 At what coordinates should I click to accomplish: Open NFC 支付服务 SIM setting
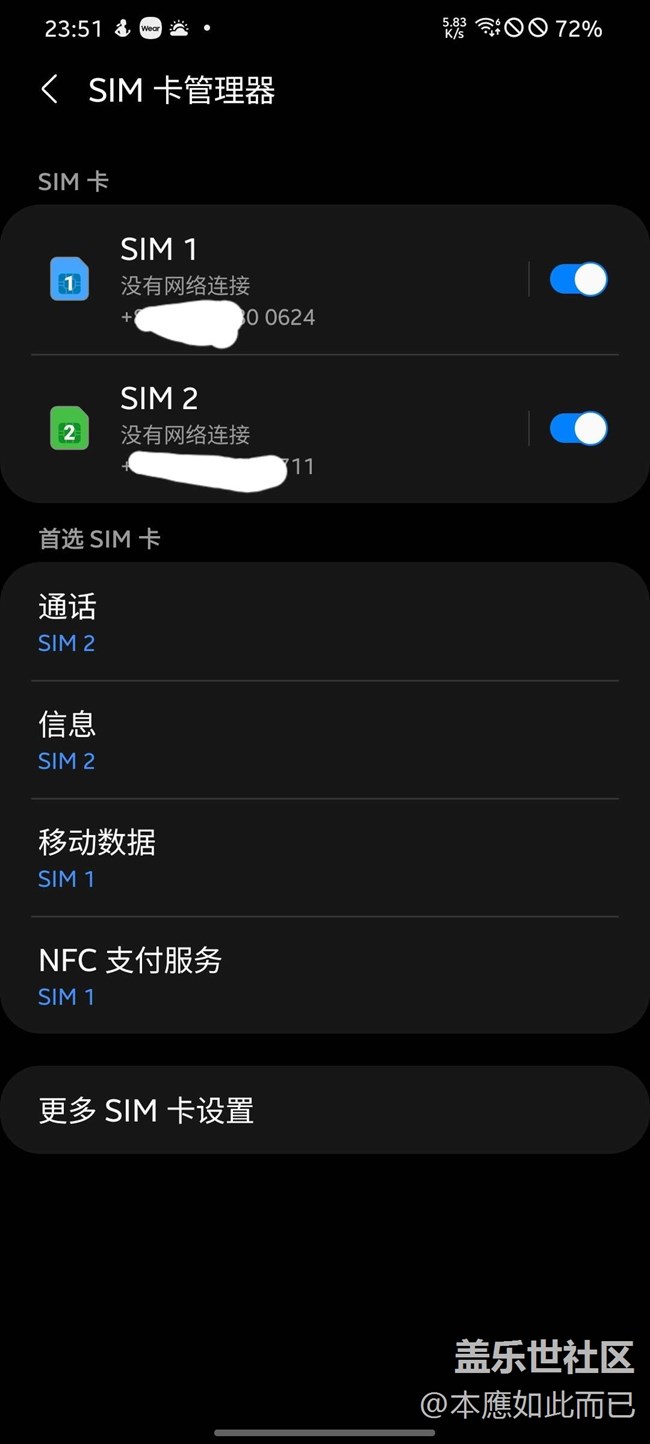324,976
